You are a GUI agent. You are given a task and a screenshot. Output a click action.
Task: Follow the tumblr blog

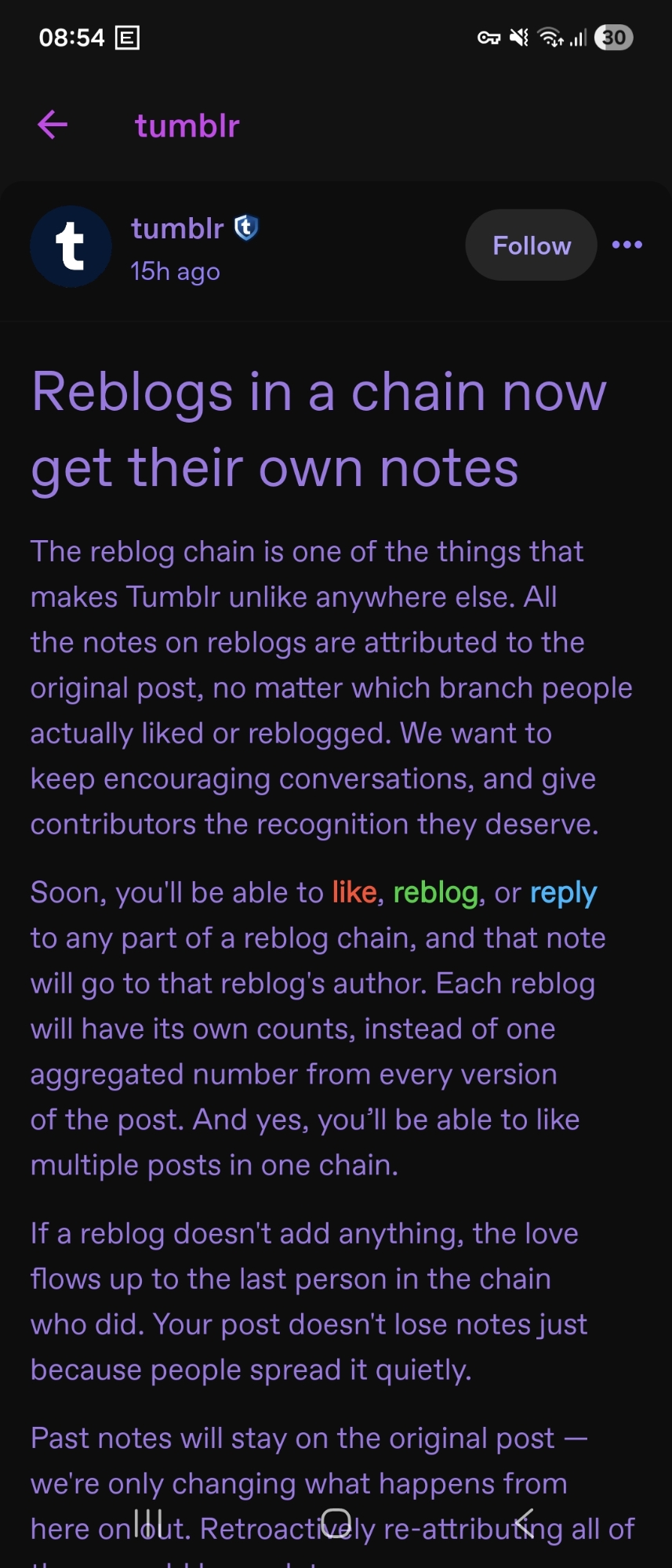(531, 245)
